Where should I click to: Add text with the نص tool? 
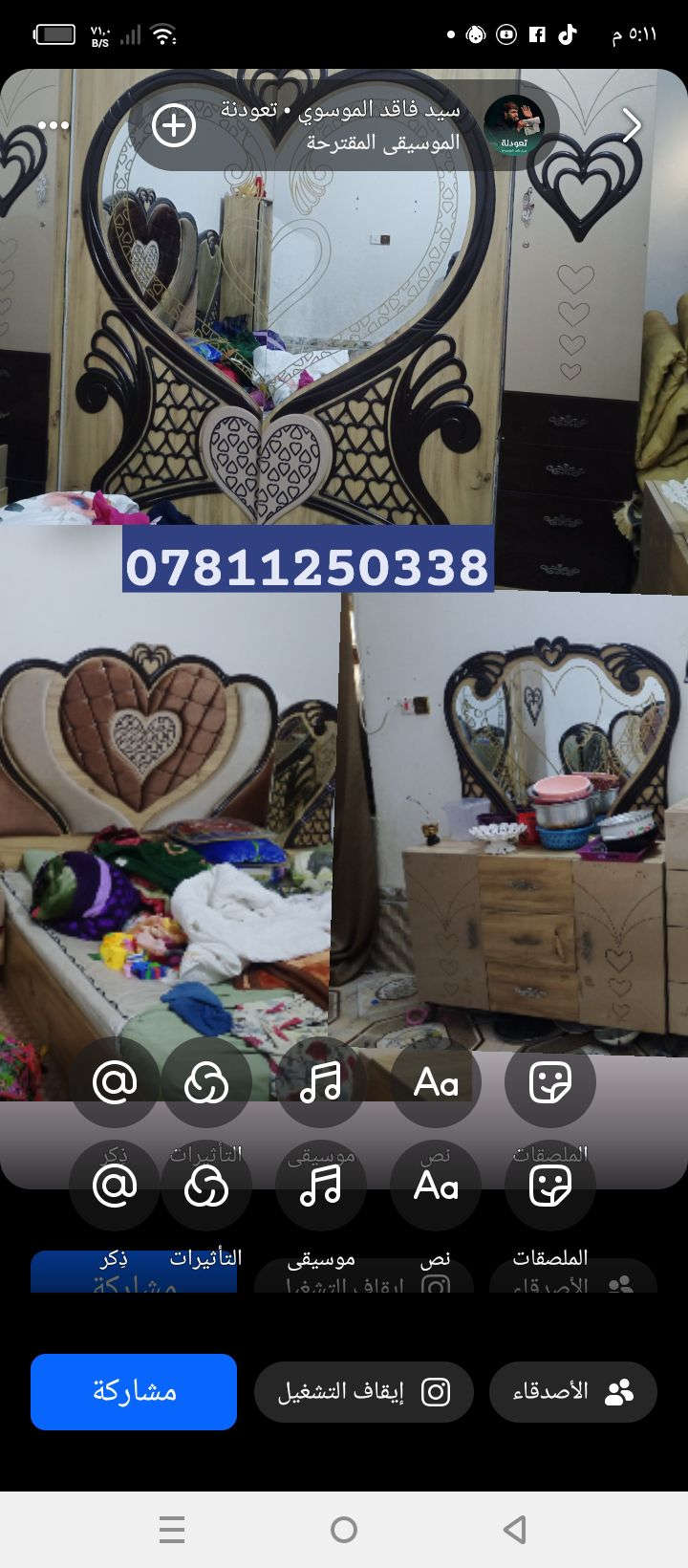point(436,1187)
